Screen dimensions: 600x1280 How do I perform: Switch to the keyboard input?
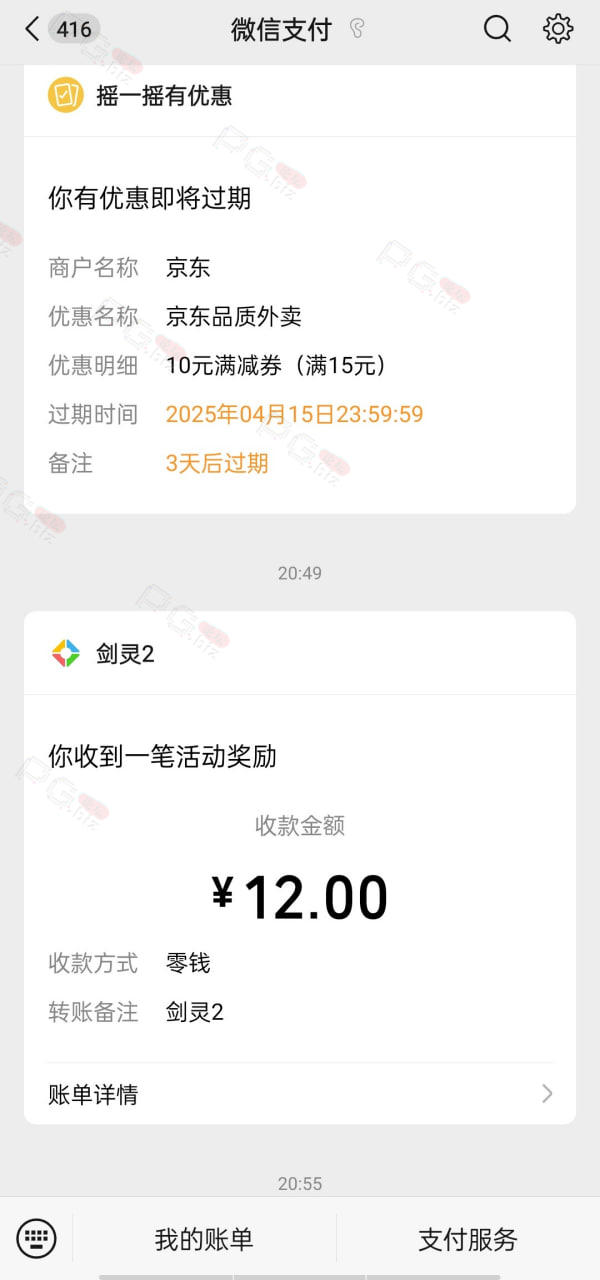(x=37, y=1239)
